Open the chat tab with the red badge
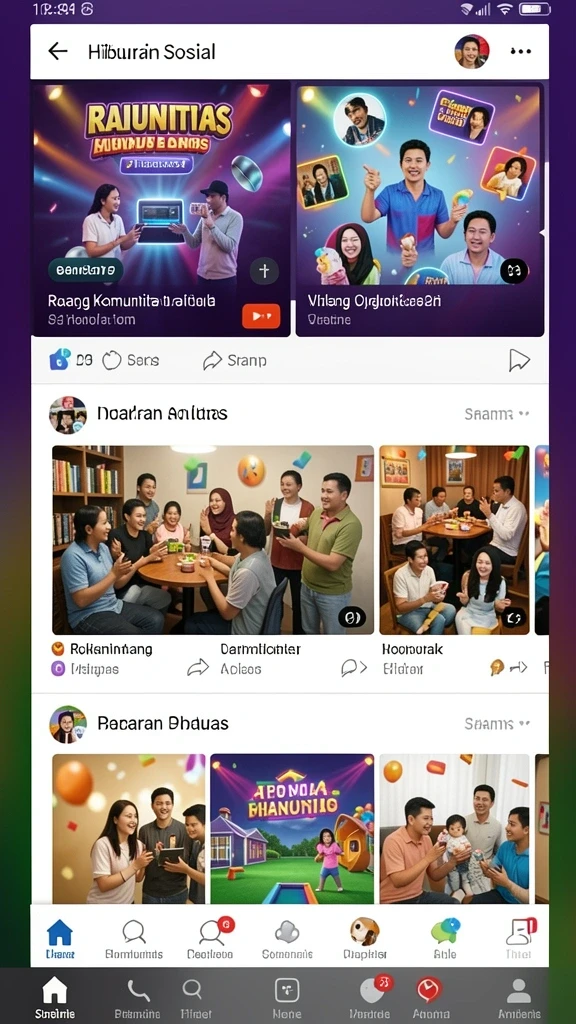 (210, 938)
